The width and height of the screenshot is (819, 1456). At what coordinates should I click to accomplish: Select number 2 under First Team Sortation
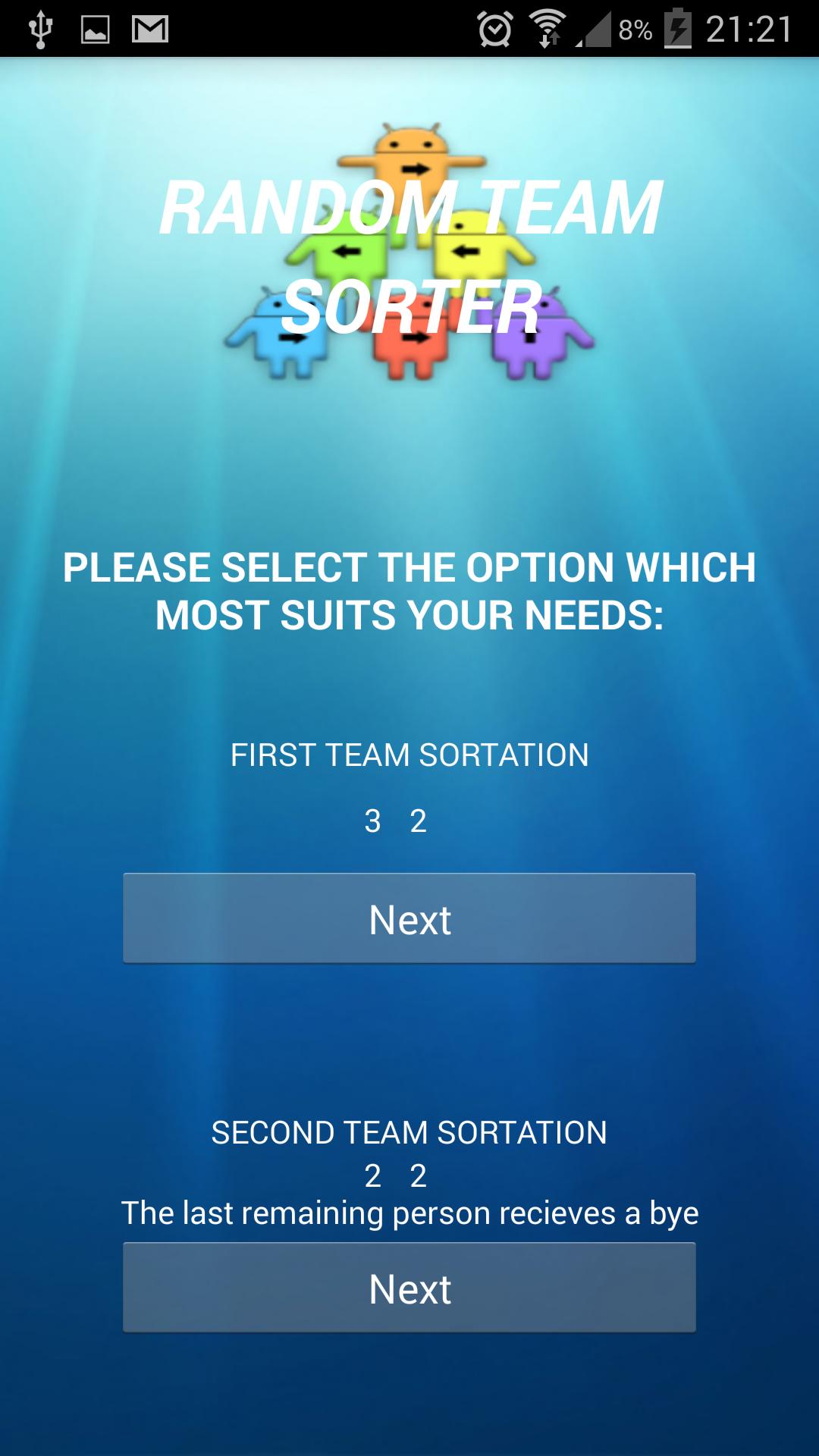[417, 823]
